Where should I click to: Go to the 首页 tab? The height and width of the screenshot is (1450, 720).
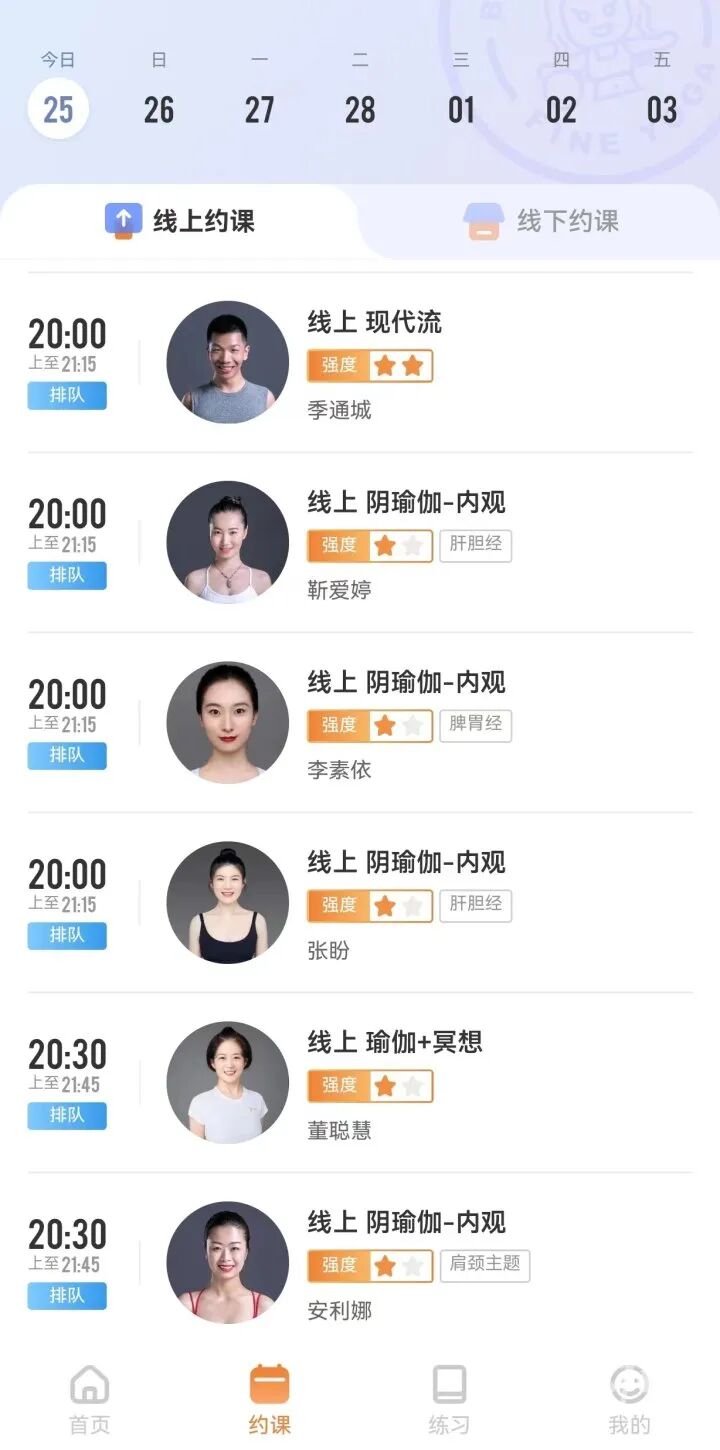click(x=89, y=1400)
